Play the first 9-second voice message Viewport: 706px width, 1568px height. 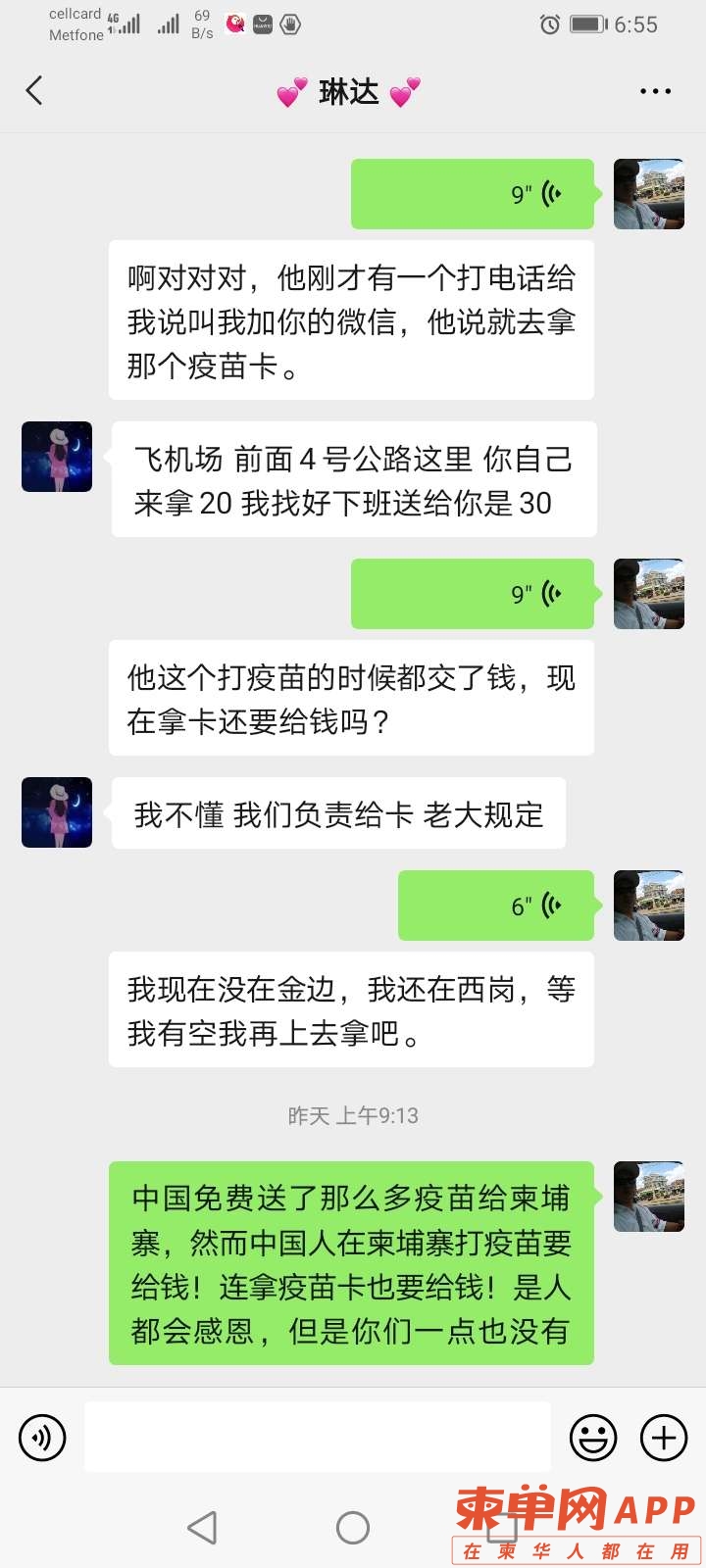[473, 194]
